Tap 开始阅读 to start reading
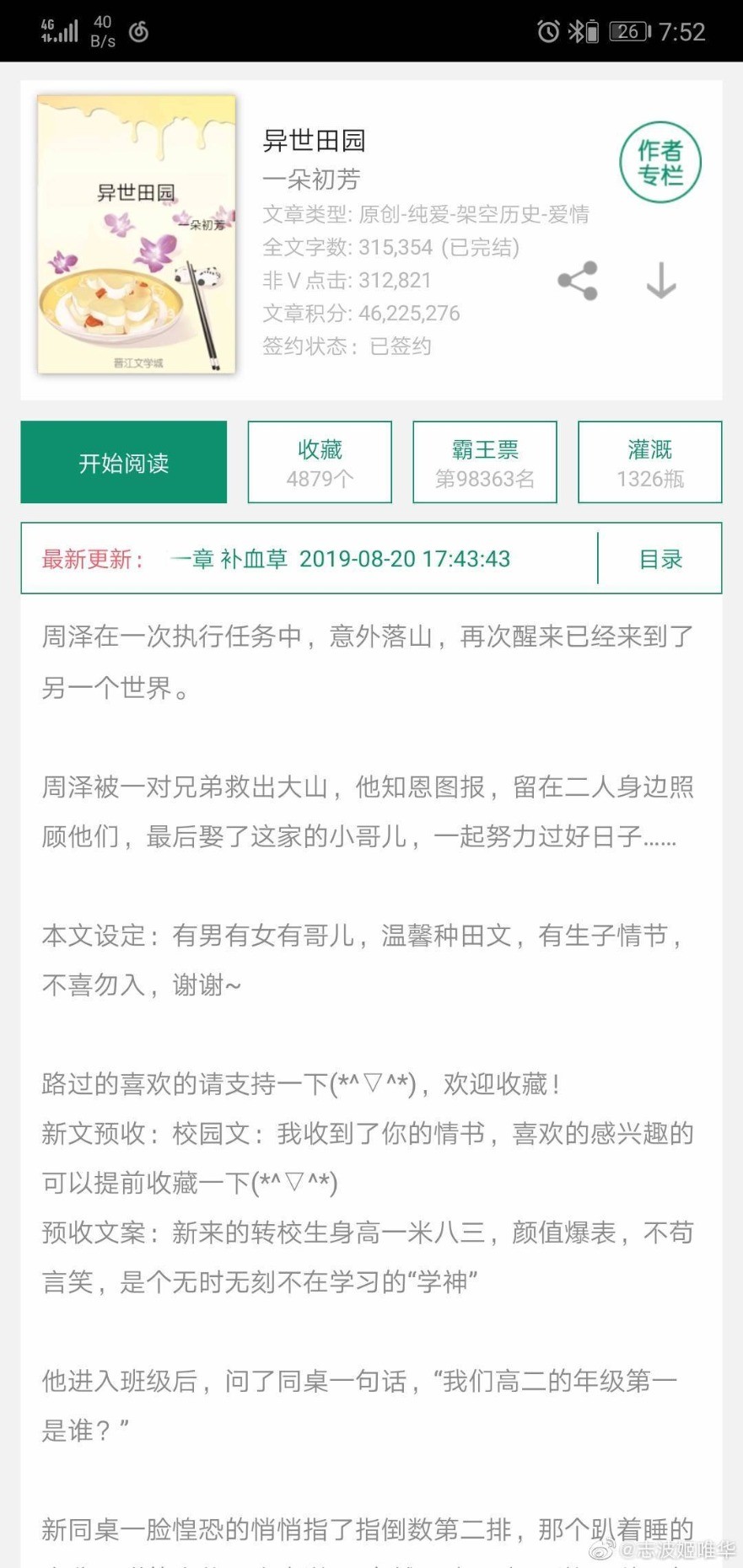This screenshot has width=743, height=1568. click(124, 462)
